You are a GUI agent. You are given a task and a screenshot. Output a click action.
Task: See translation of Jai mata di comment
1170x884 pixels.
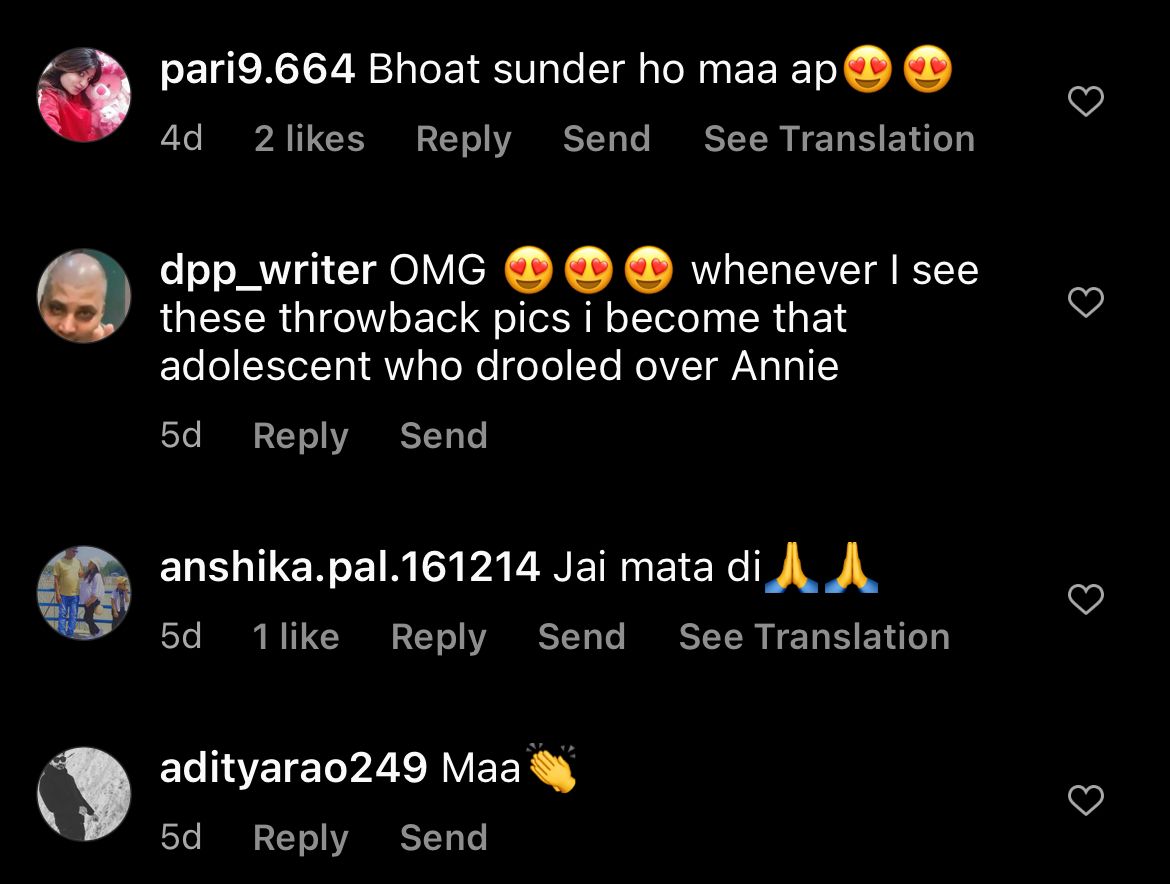click(x=814, y=637)
